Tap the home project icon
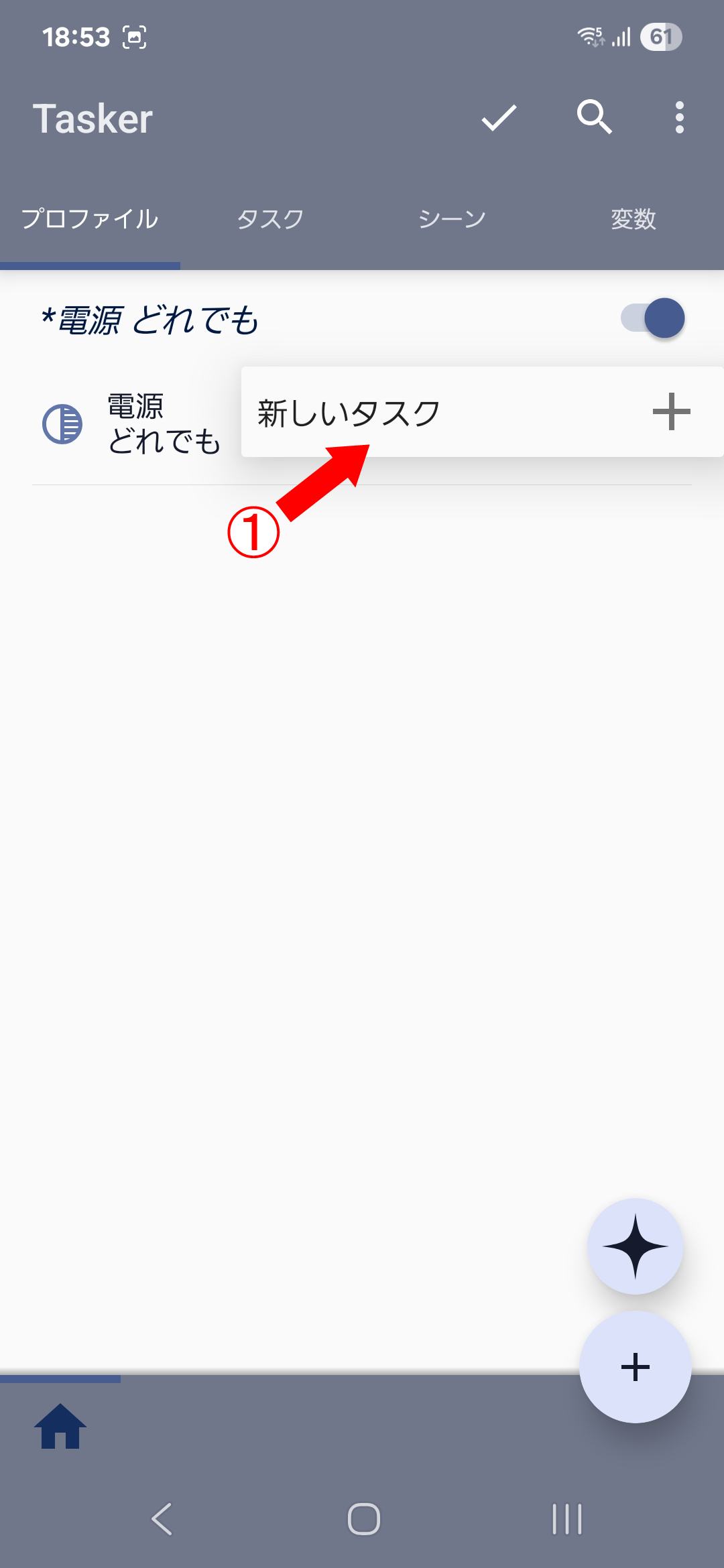The width and height of the screenshot is (724, 1568). click(x=60, y=1426)
